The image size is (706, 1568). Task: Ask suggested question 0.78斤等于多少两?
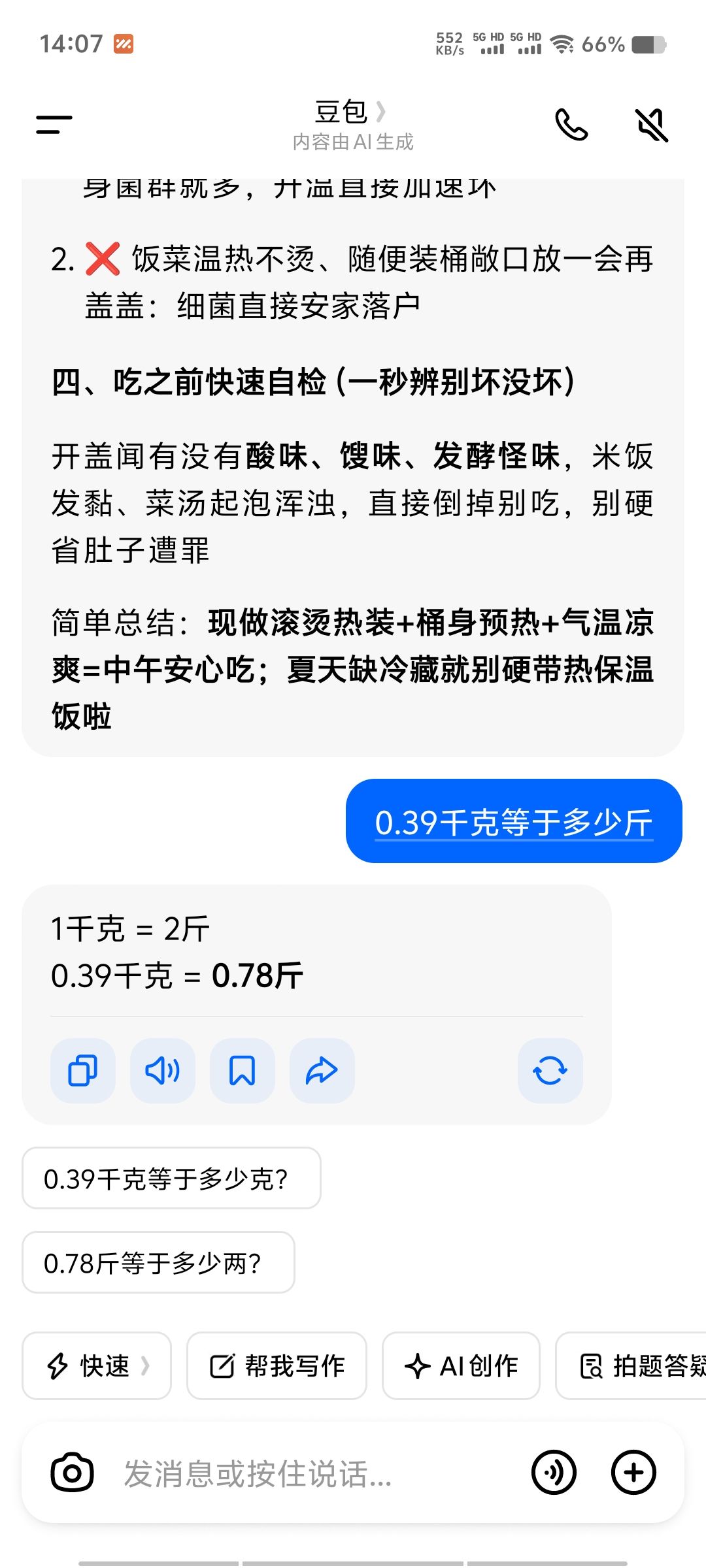point(158,1263)
